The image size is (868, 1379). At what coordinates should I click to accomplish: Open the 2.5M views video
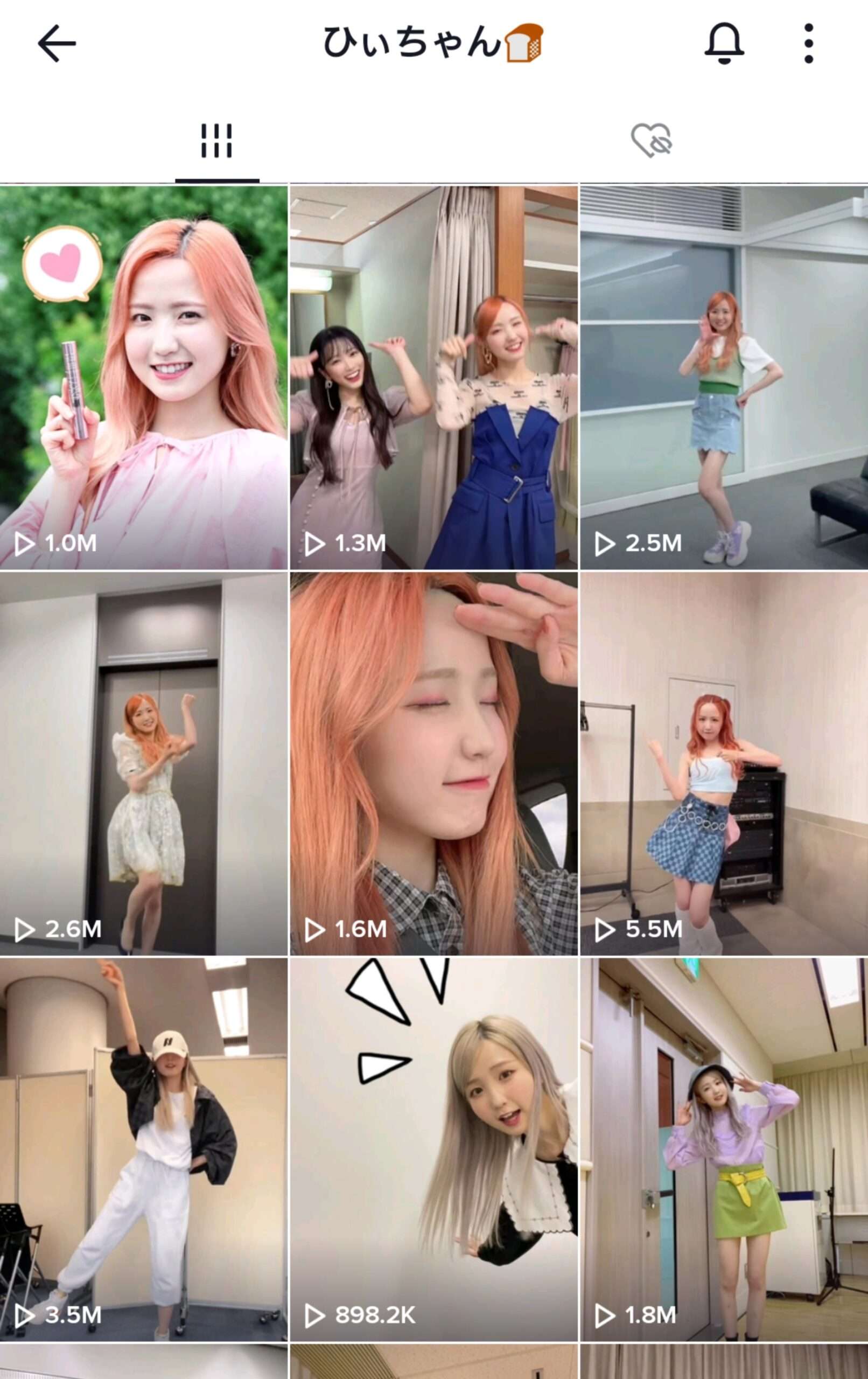[724, 378]
